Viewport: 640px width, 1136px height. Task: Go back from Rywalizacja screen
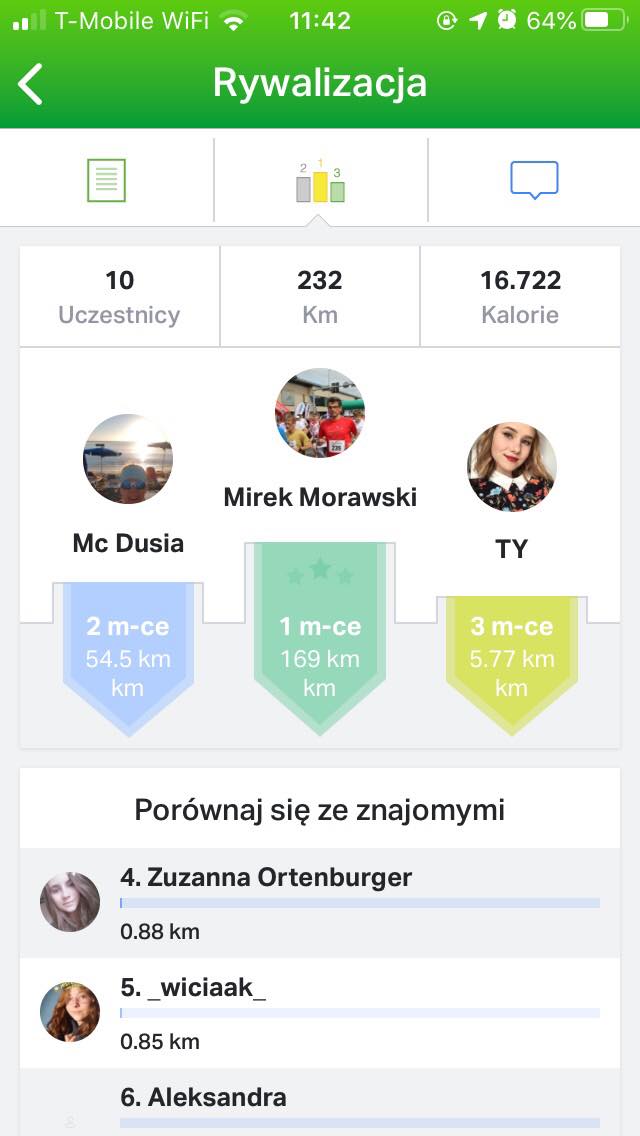[32, 84]
